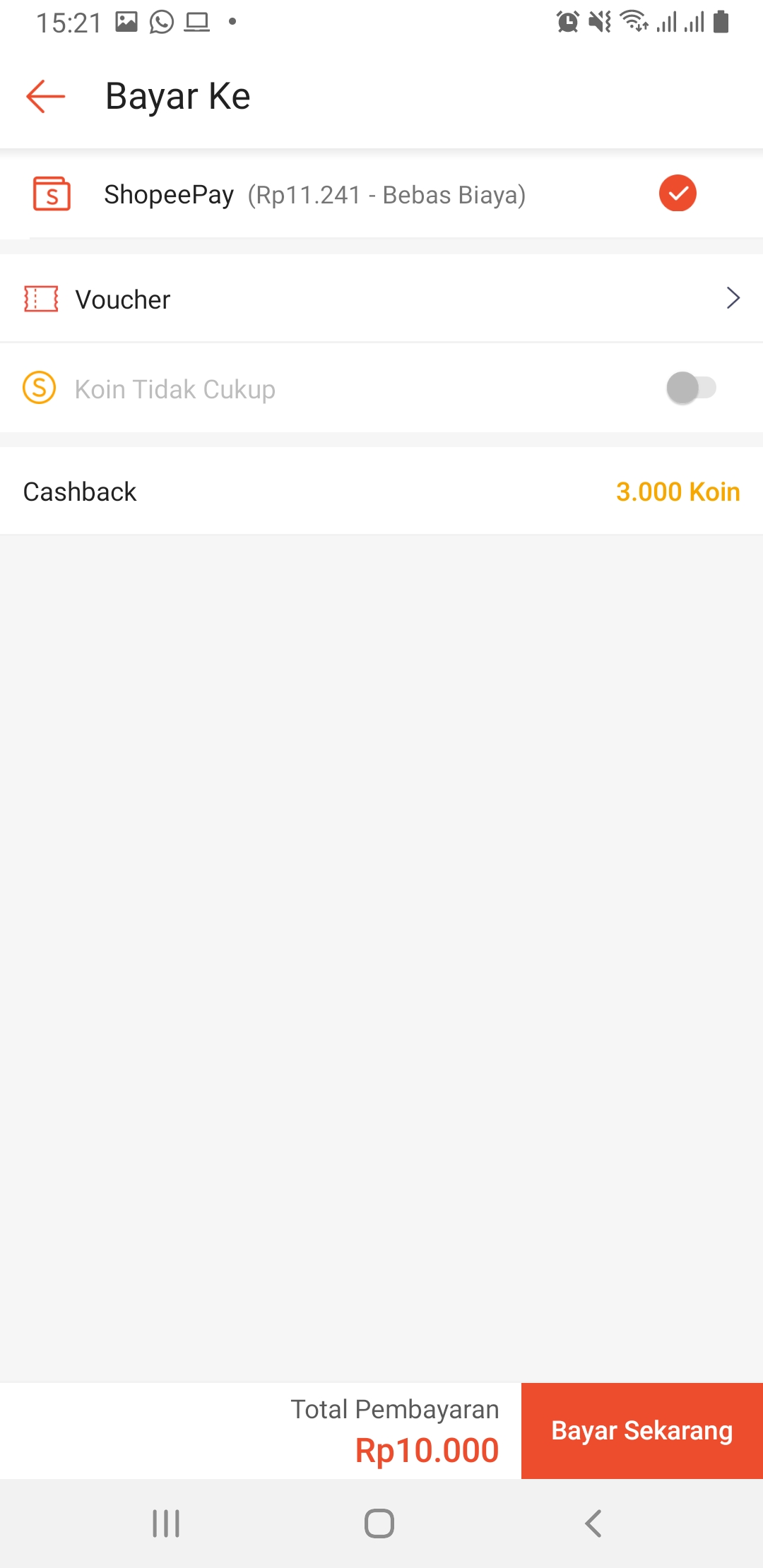Open recent apps from navigation bar
The image size is (763, 1568).
click(166, 1524)
